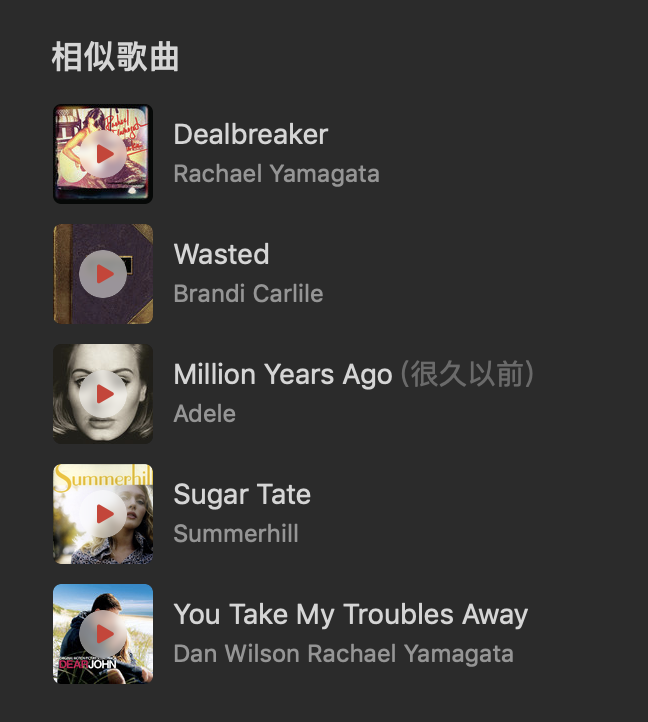
Task: Play Sugar Tate by Summerhill
Action: [103, 514]
